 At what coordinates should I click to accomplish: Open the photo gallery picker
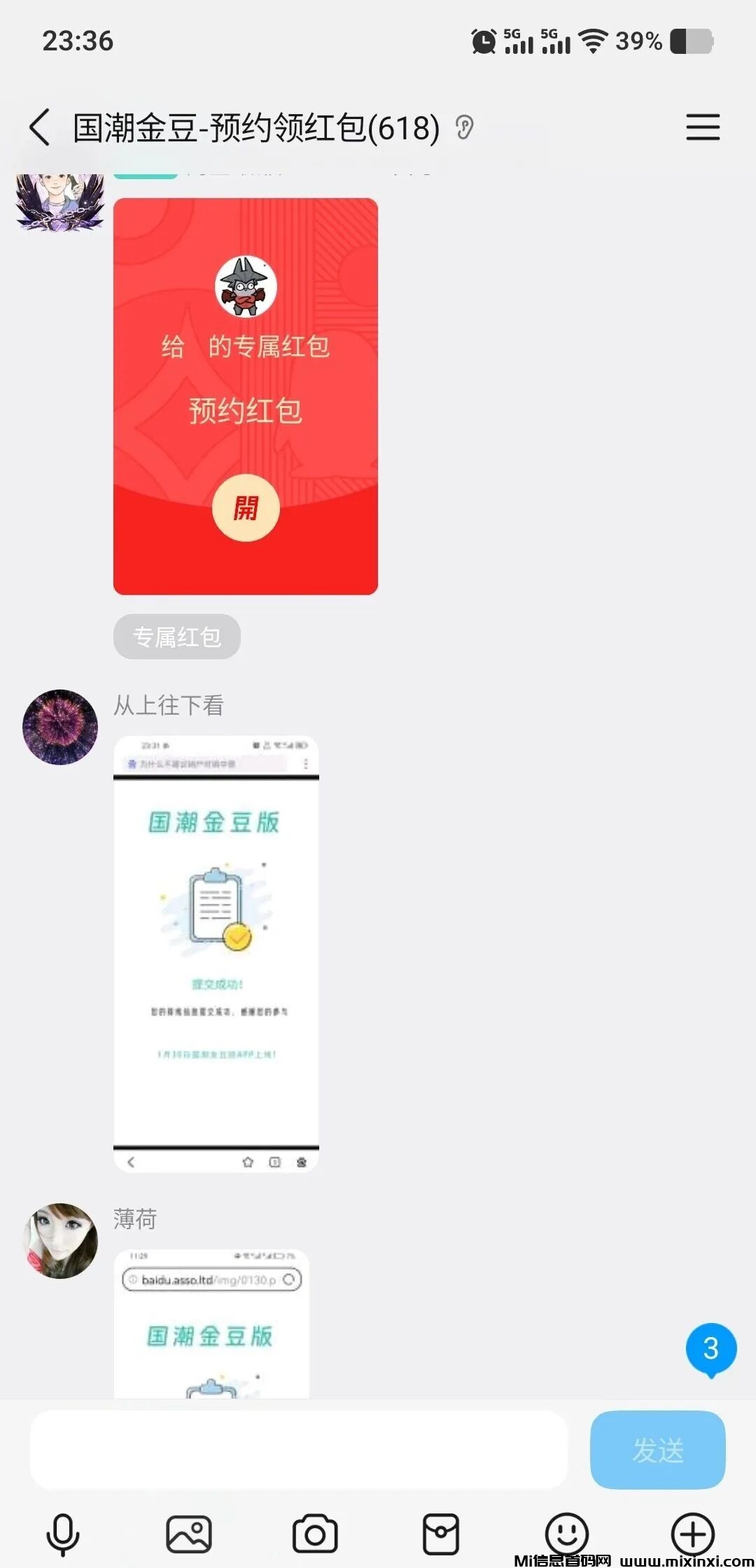189,1534
